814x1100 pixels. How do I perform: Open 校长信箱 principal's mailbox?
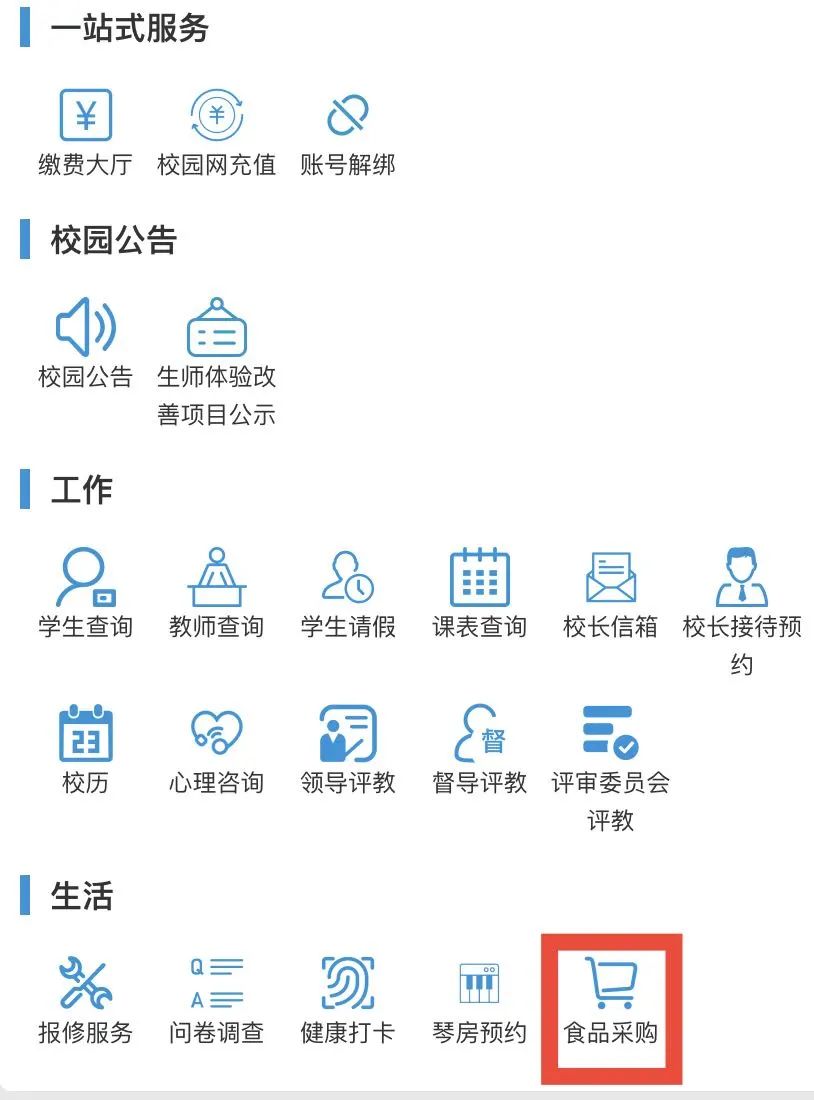pos(610,578)
